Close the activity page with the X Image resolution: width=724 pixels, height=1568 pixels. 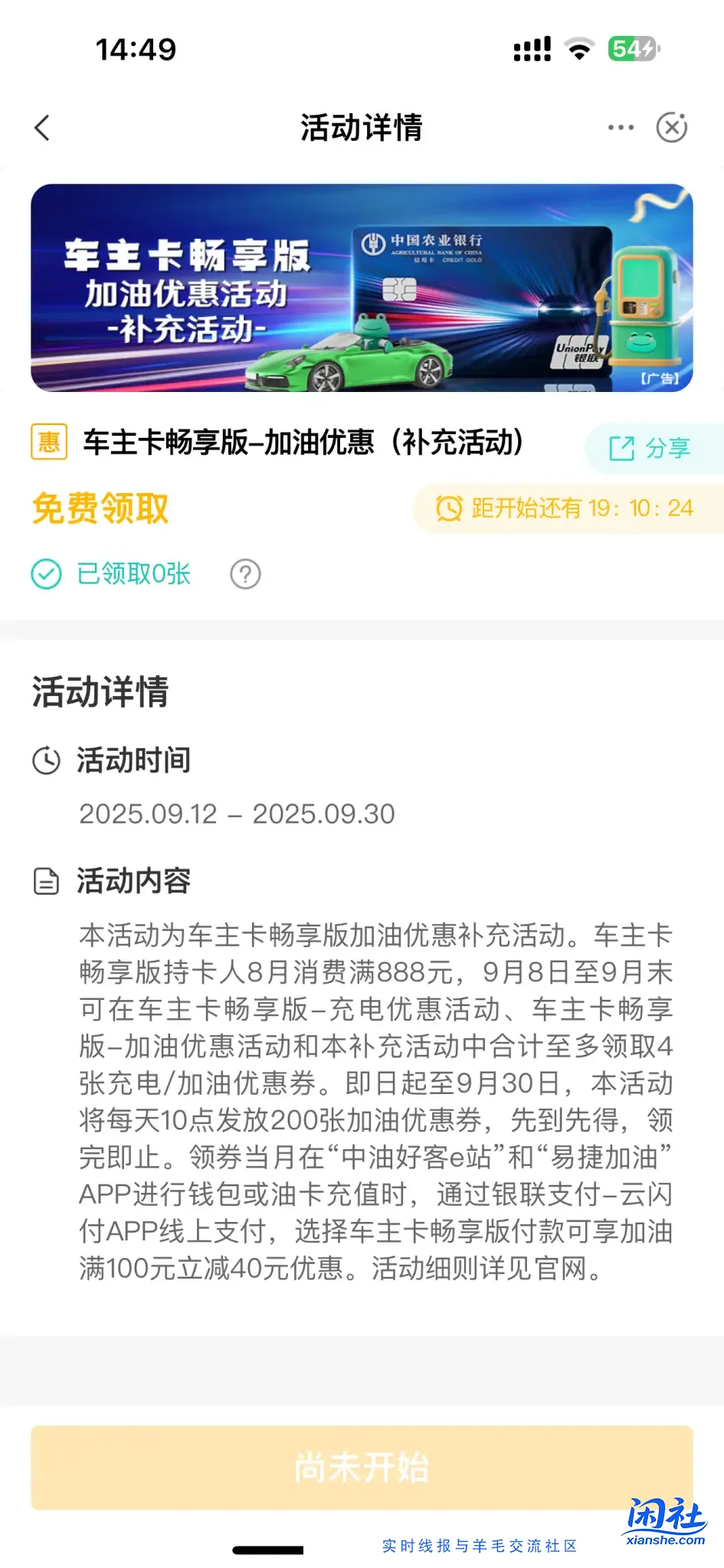[x=671, y=128]
